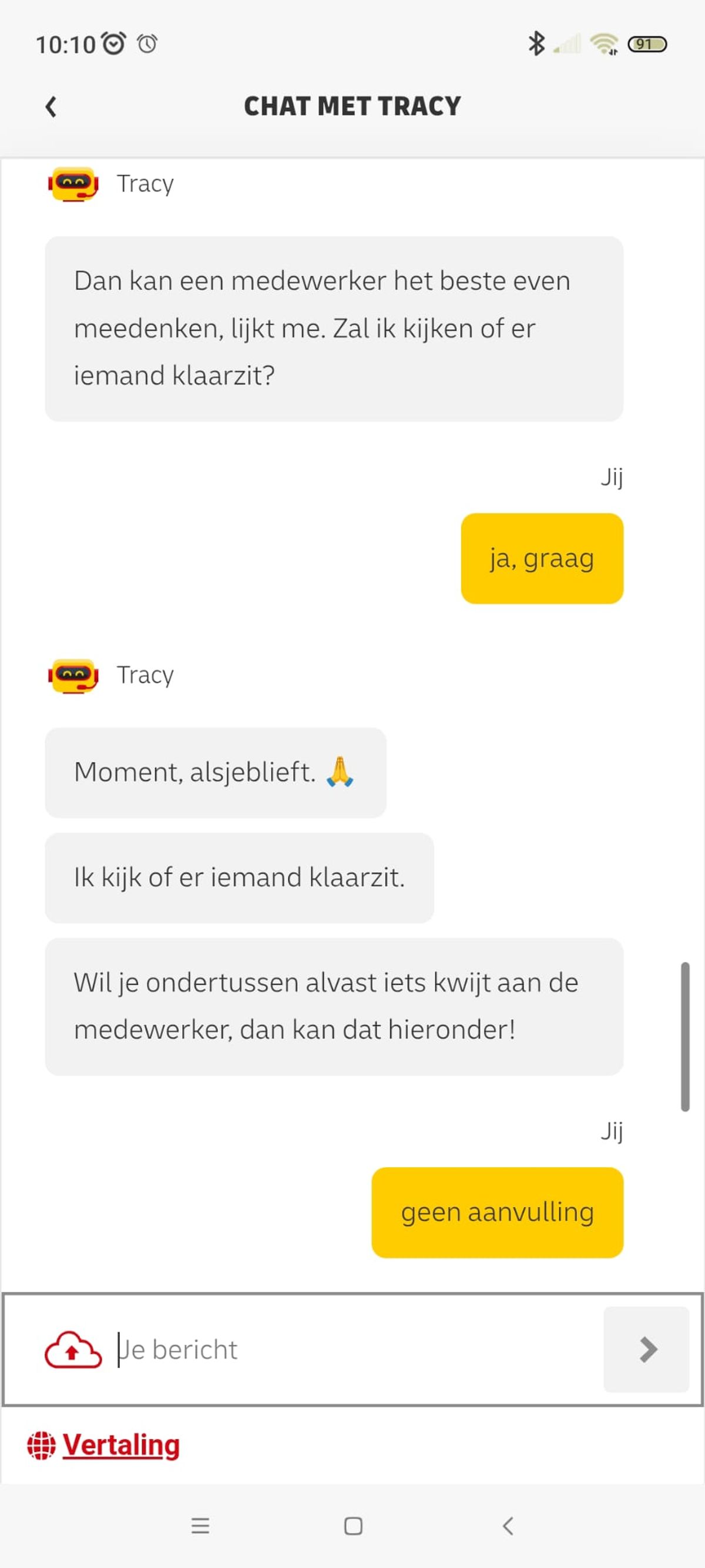Tap the system home button

pyautogui.click(x=353, y=1526)
